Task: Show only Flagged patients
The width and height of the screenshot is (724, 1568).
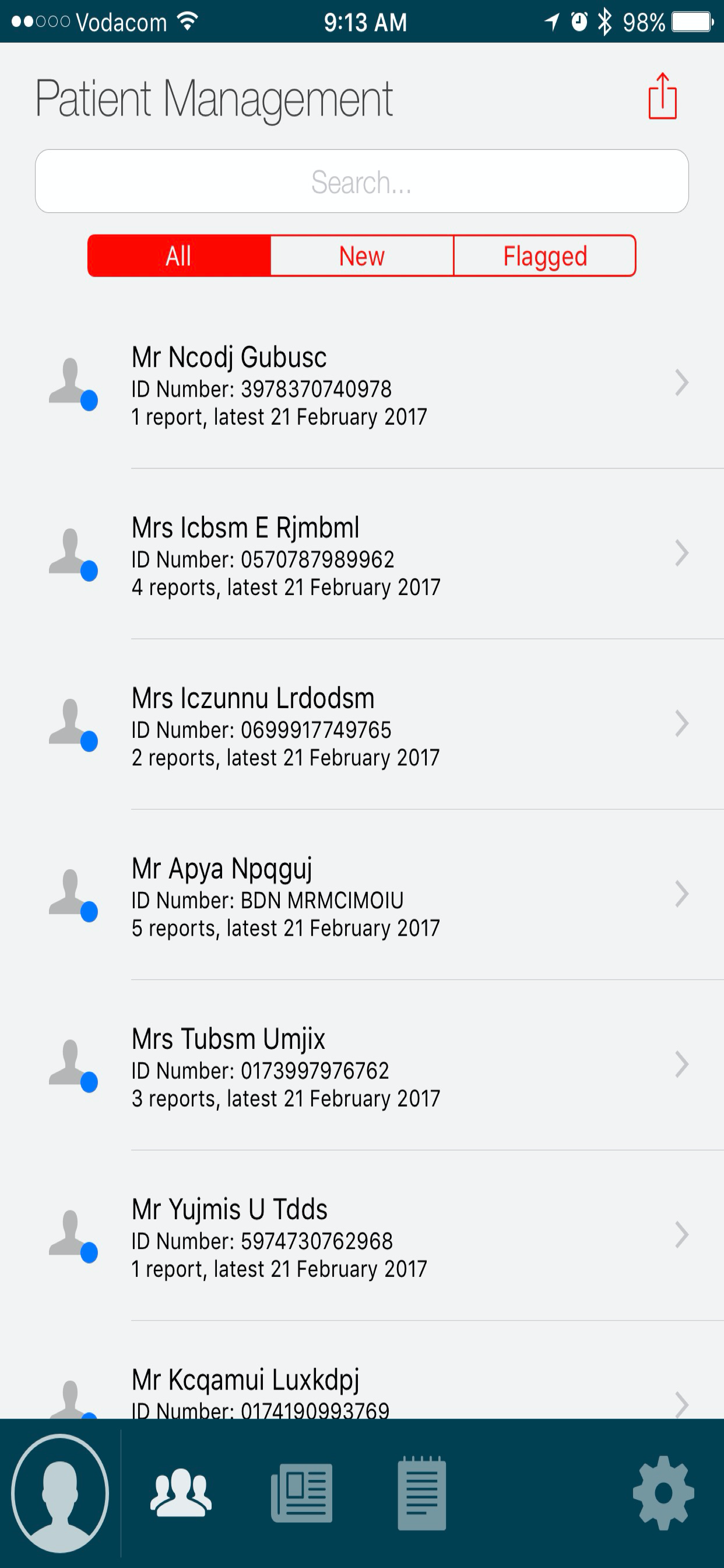Action: [x=544, y=256]
